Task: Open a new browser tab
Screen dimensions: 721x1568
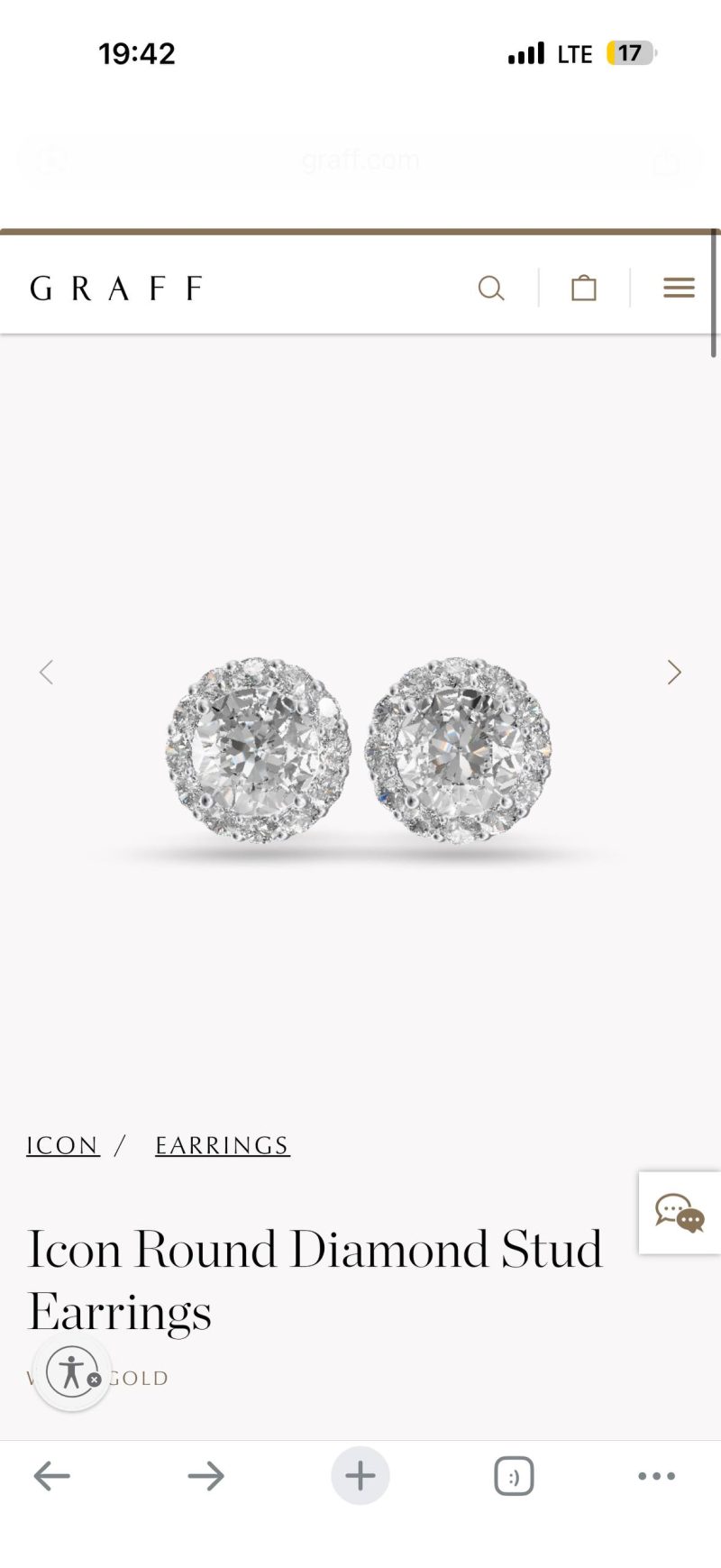Action: (360, 1476)
